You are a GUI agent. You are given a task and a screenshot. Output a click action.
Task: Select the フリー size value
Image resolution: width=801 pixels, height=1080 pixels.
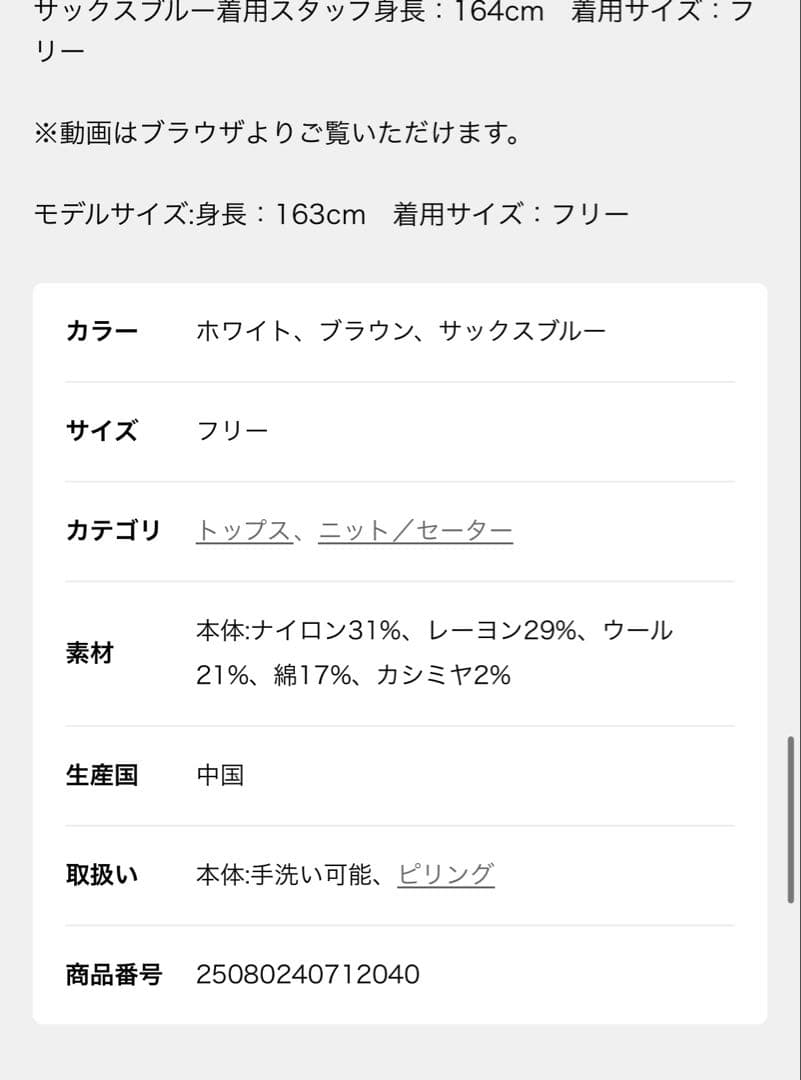point(231,431)
